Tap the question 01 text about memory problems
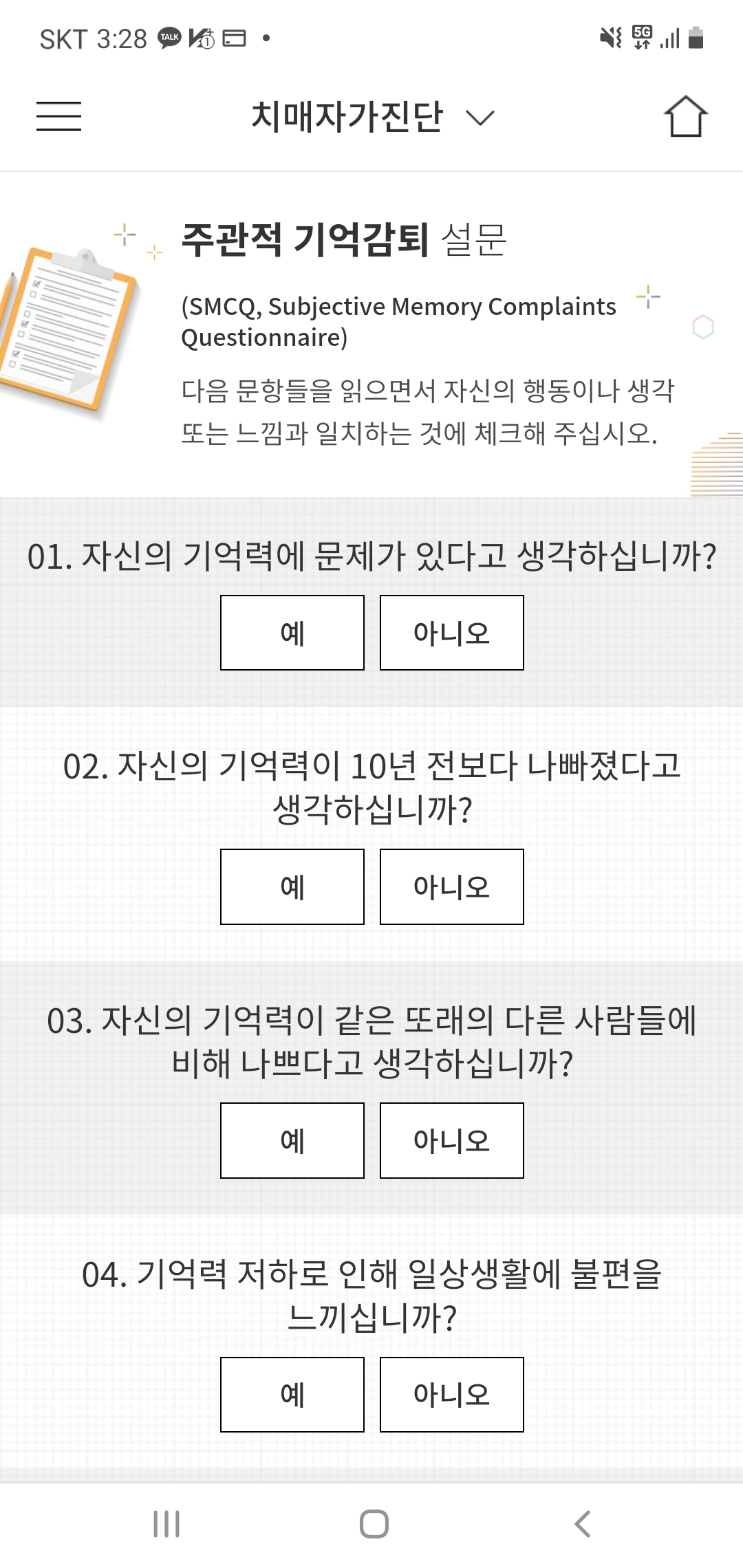Image resolution: width=743 pixels, height=1568 pixels. pyautogui.click(x=371, y=555)
